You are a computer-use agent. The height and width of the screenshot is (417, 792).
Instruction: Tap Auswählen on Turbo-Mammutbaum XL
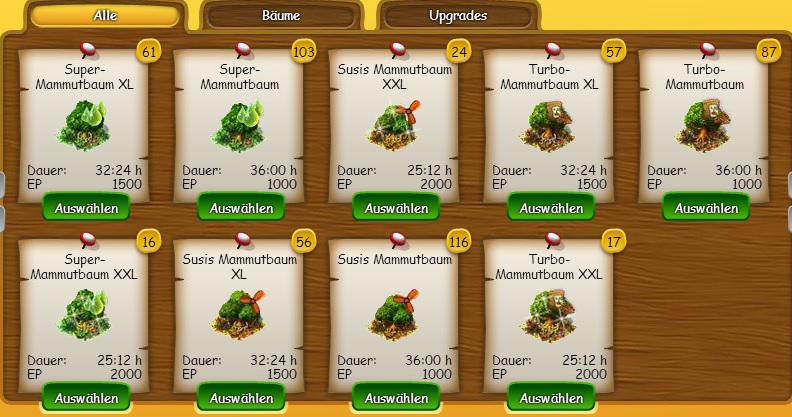551,208
